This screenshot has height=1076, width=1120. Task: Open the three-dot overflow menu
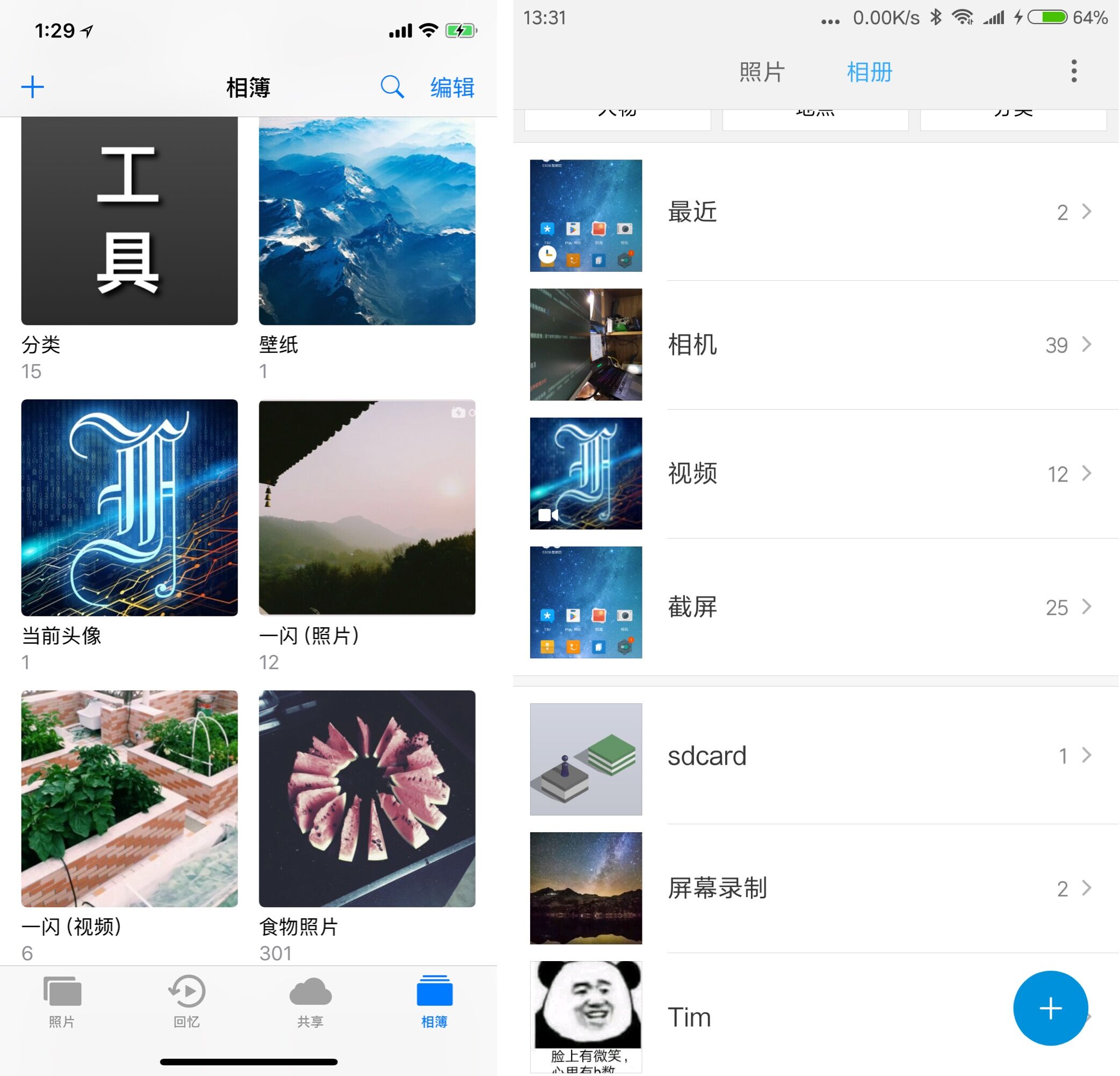tap(1074, 71)
